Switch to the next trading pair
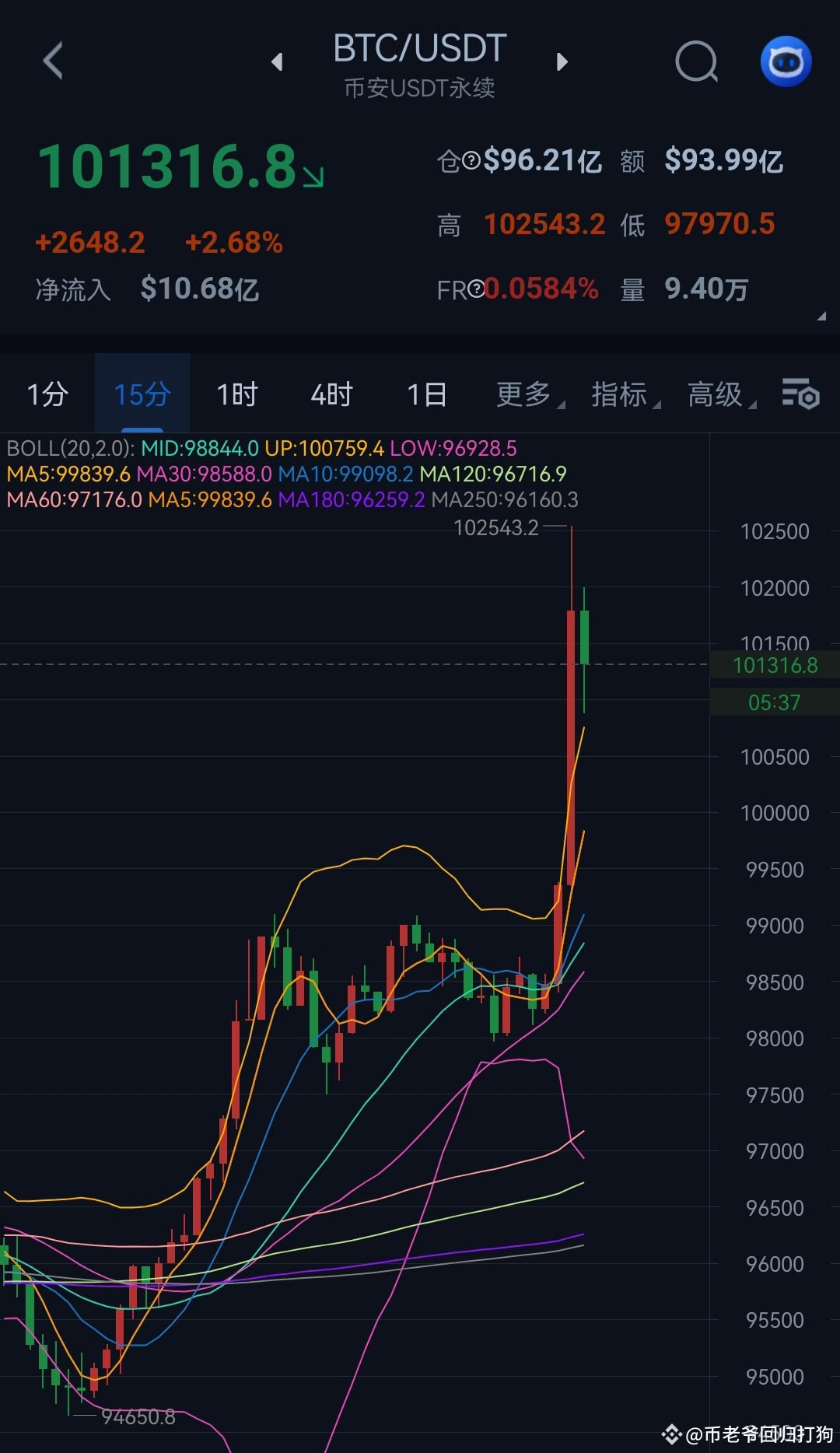 (x=562, y=61)
